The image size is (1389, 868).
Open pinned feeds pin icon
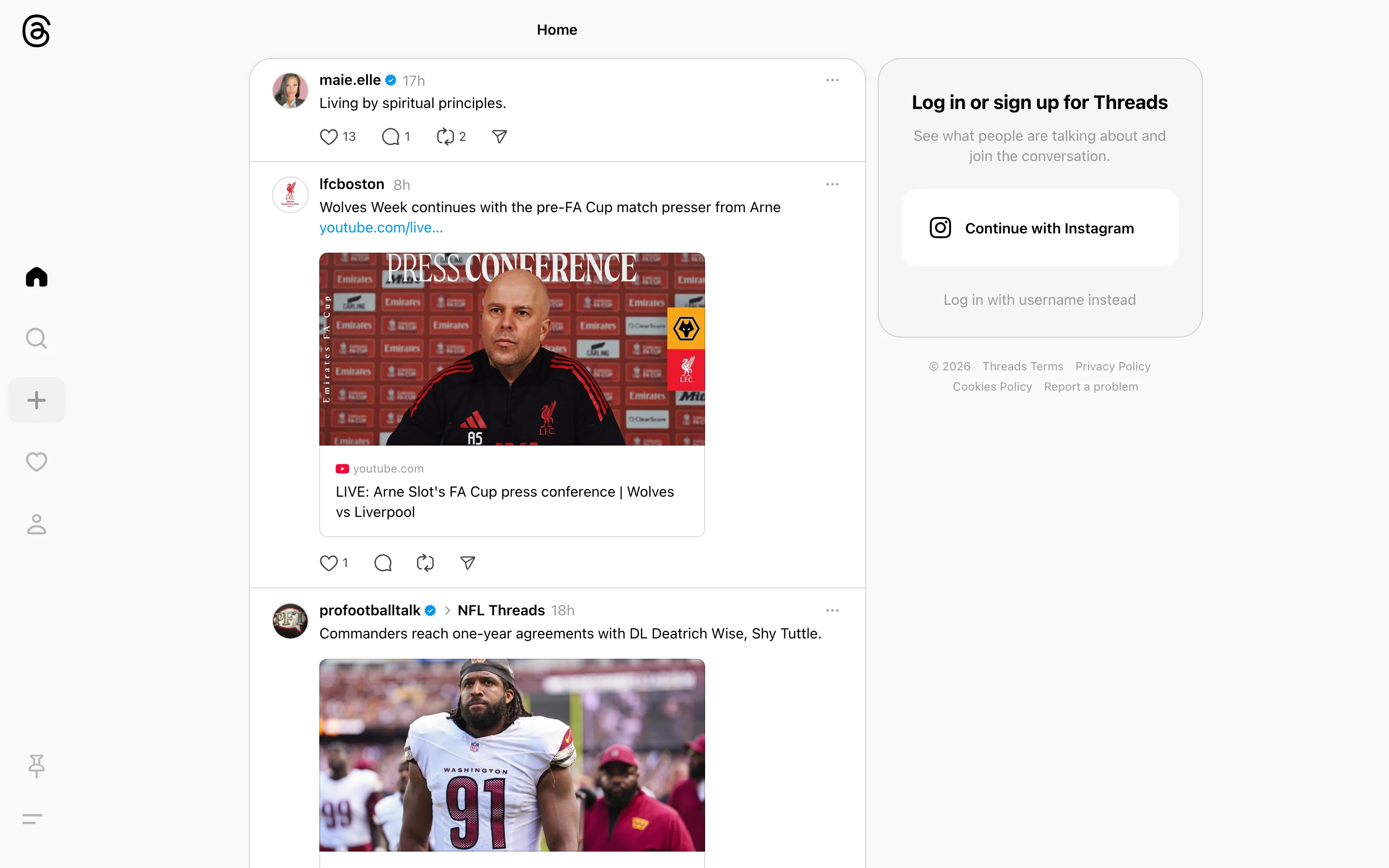(x=36, y=766)
